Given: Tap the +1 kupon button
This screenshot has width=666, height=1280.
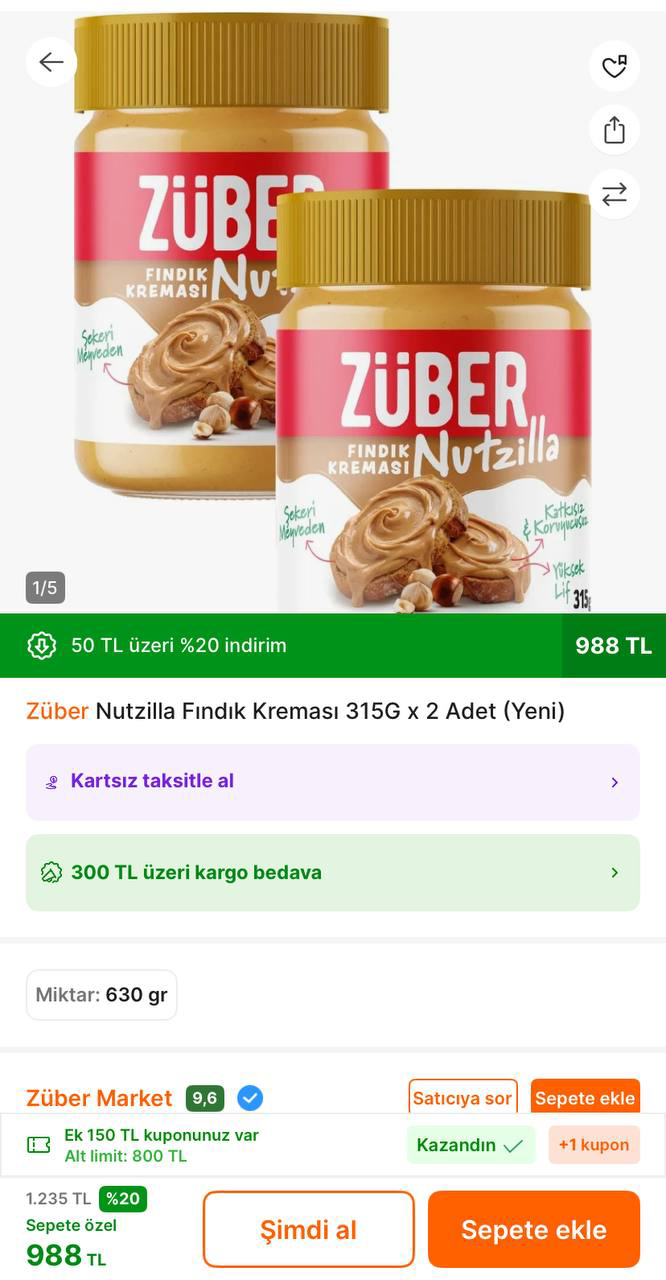Looking at the screenshot, I should coord(593,1145).
